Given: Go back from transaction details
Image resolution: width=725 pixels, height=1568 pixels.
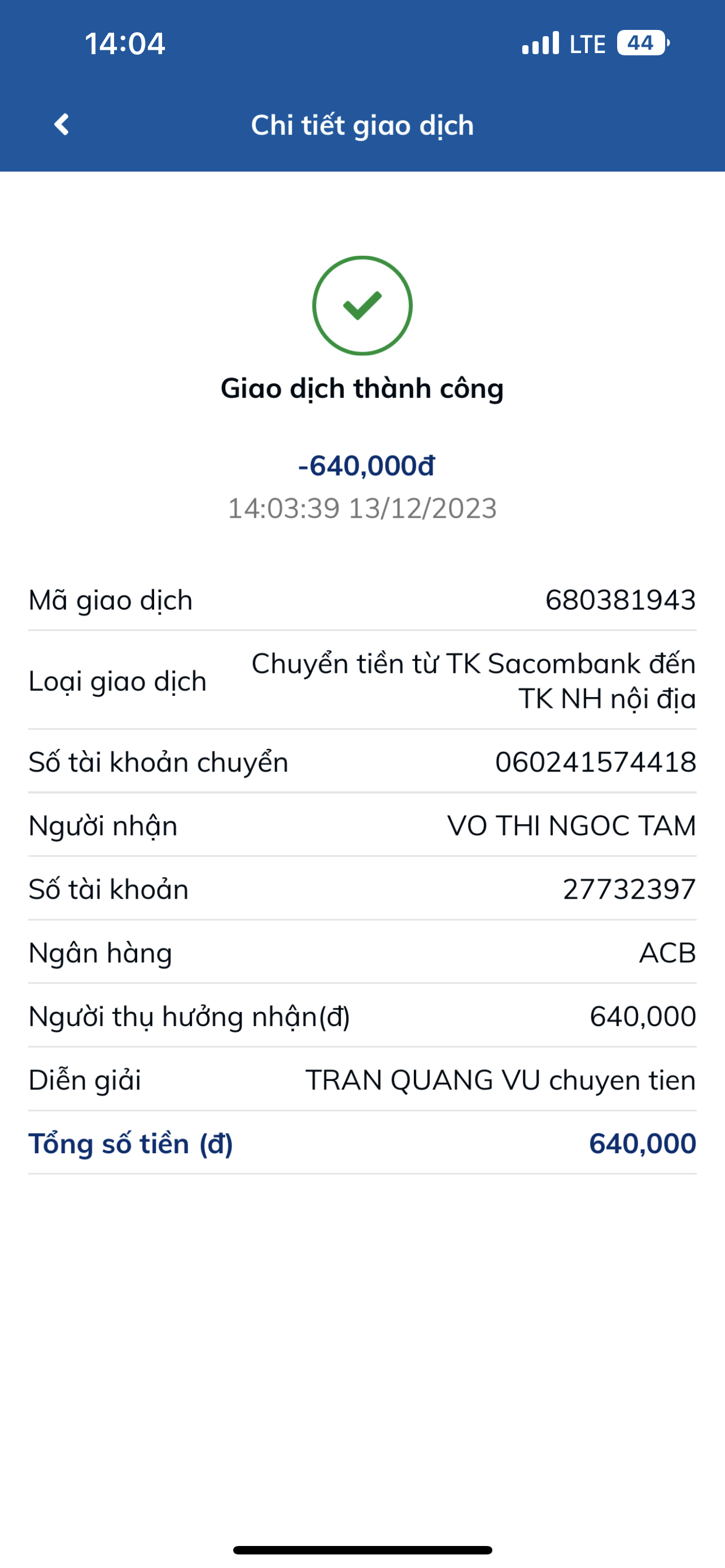Looking at the screenshot, I should [62, 125].
